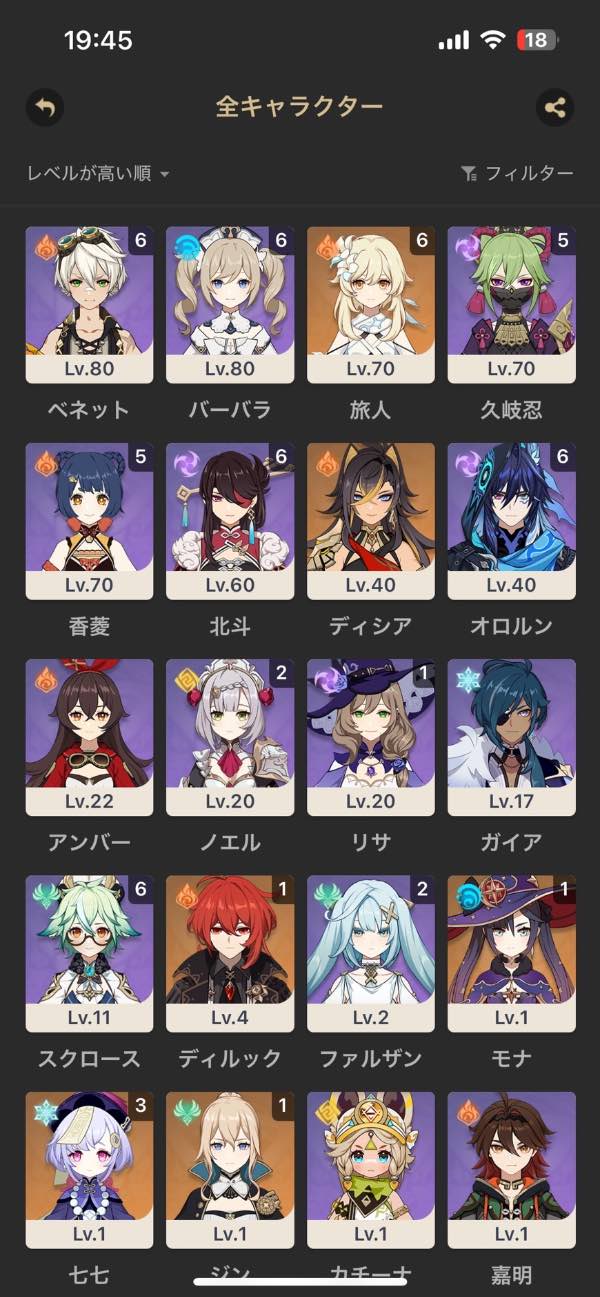Share the character list
The height and width of the screenshot is (1297, 600).
[x=555, y=107]
